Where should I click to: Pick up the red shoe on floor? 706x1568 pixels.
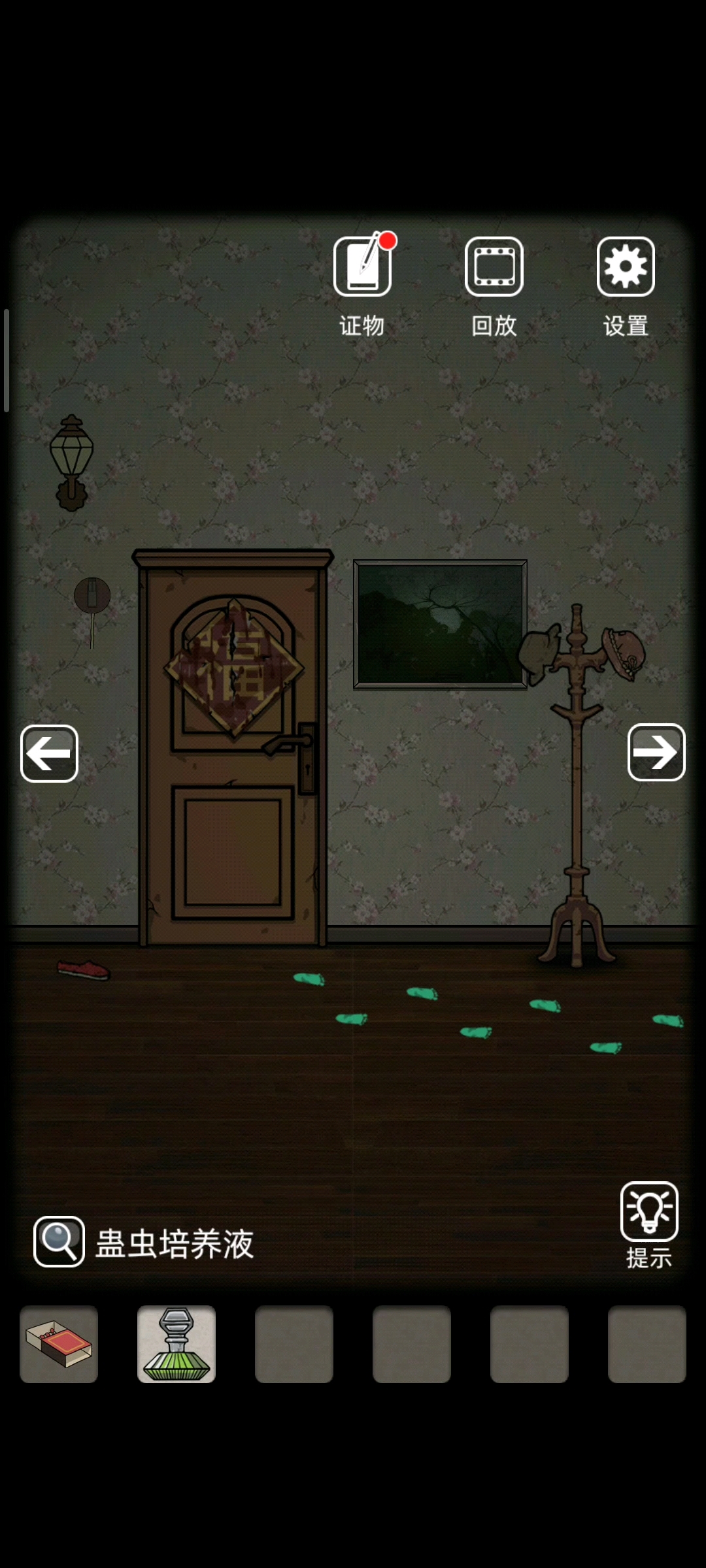(84, 969)
